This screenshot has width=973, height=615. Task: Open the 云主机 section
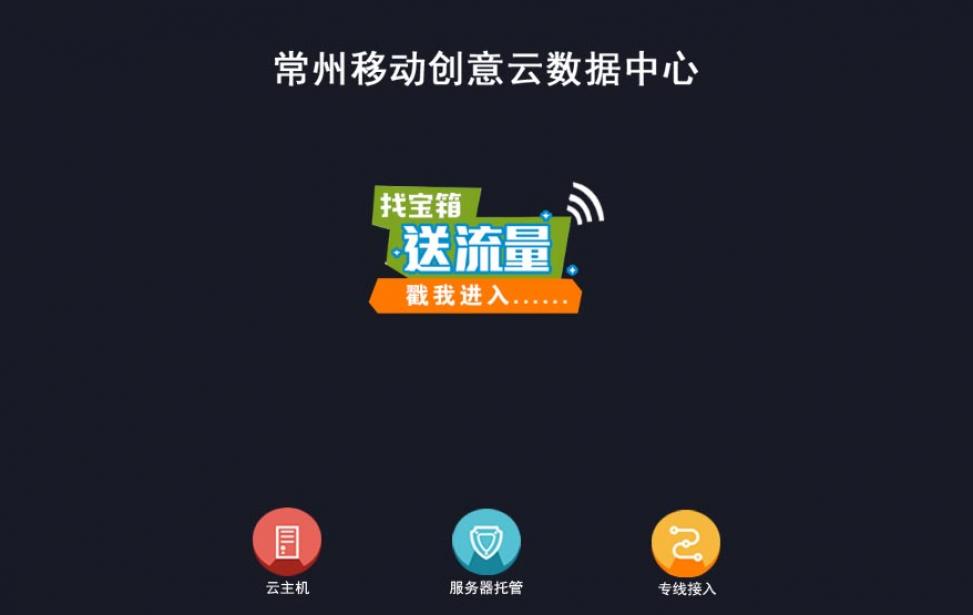pyautogui.click(x=287, y=543)
